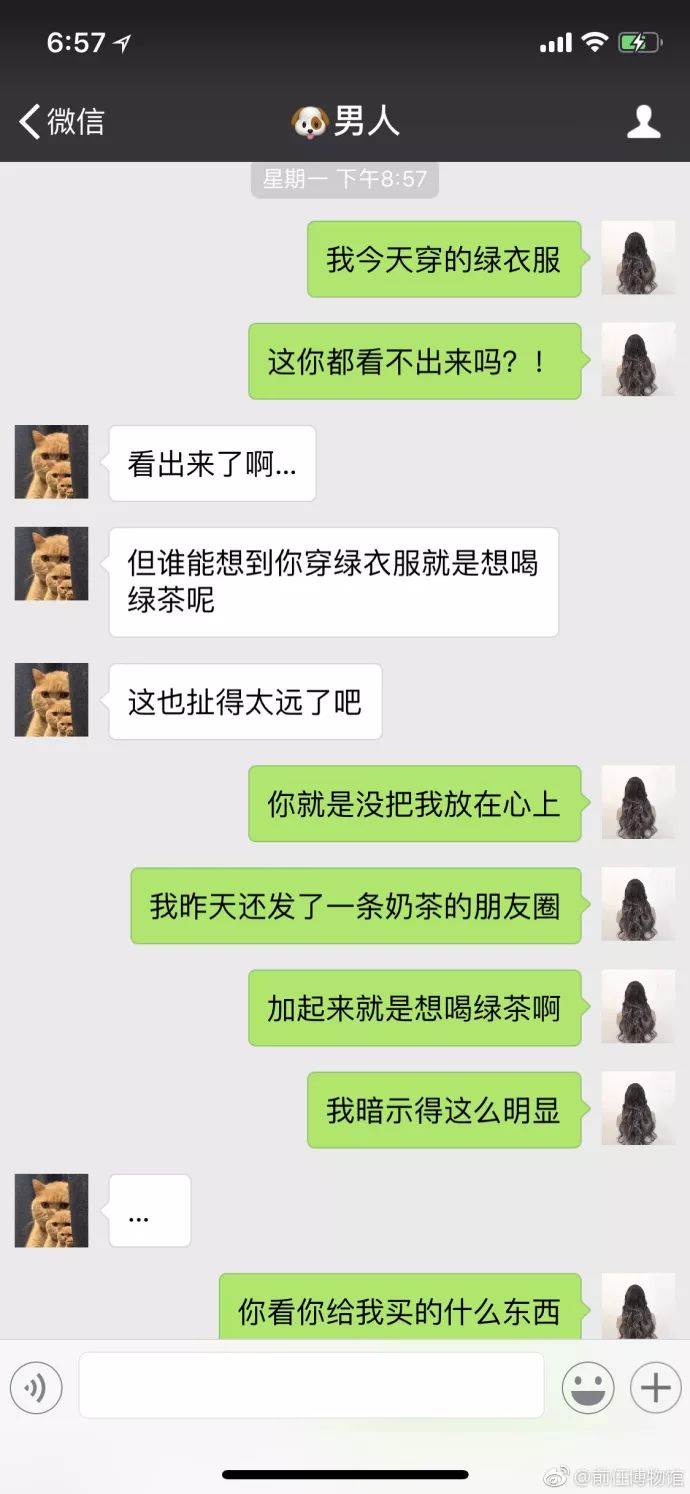Open cat avatar next to 看出来了啊...
Image resolution: width=690 pixels, height=1494 pixels.
(x=51, y=462)
